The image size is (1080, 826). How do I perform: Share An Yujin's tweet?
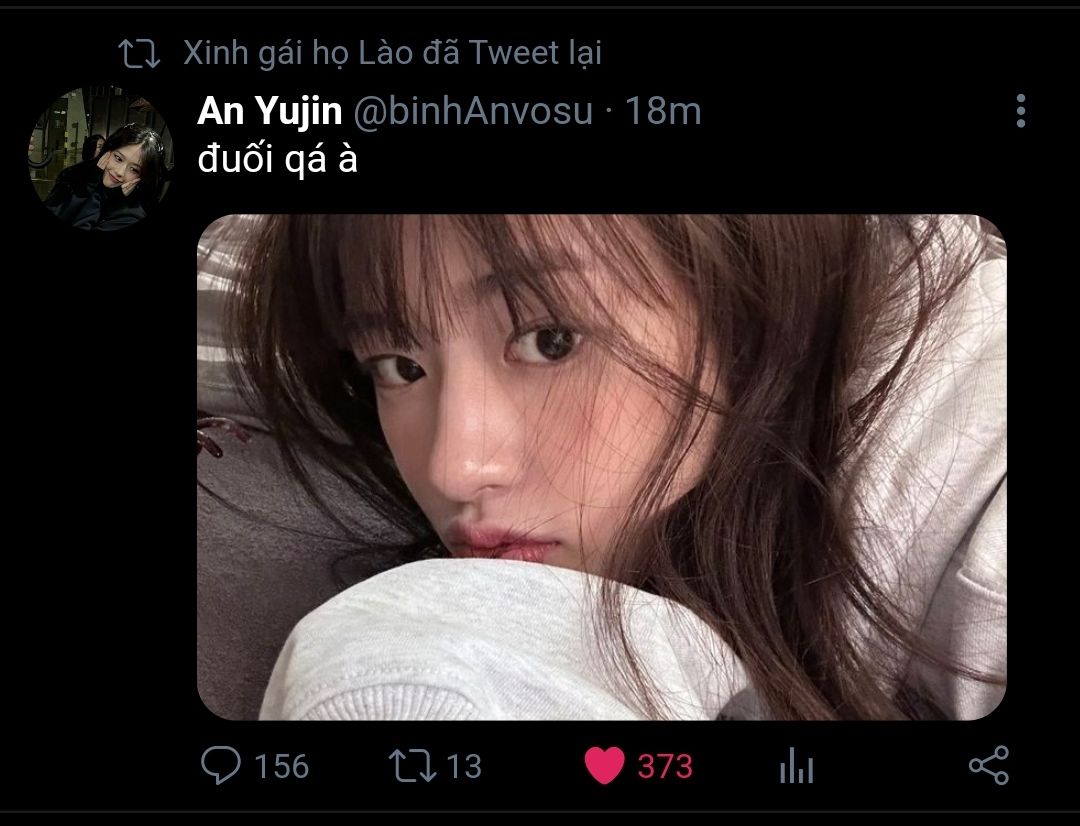pyautogui.click(x=988, y=766)
